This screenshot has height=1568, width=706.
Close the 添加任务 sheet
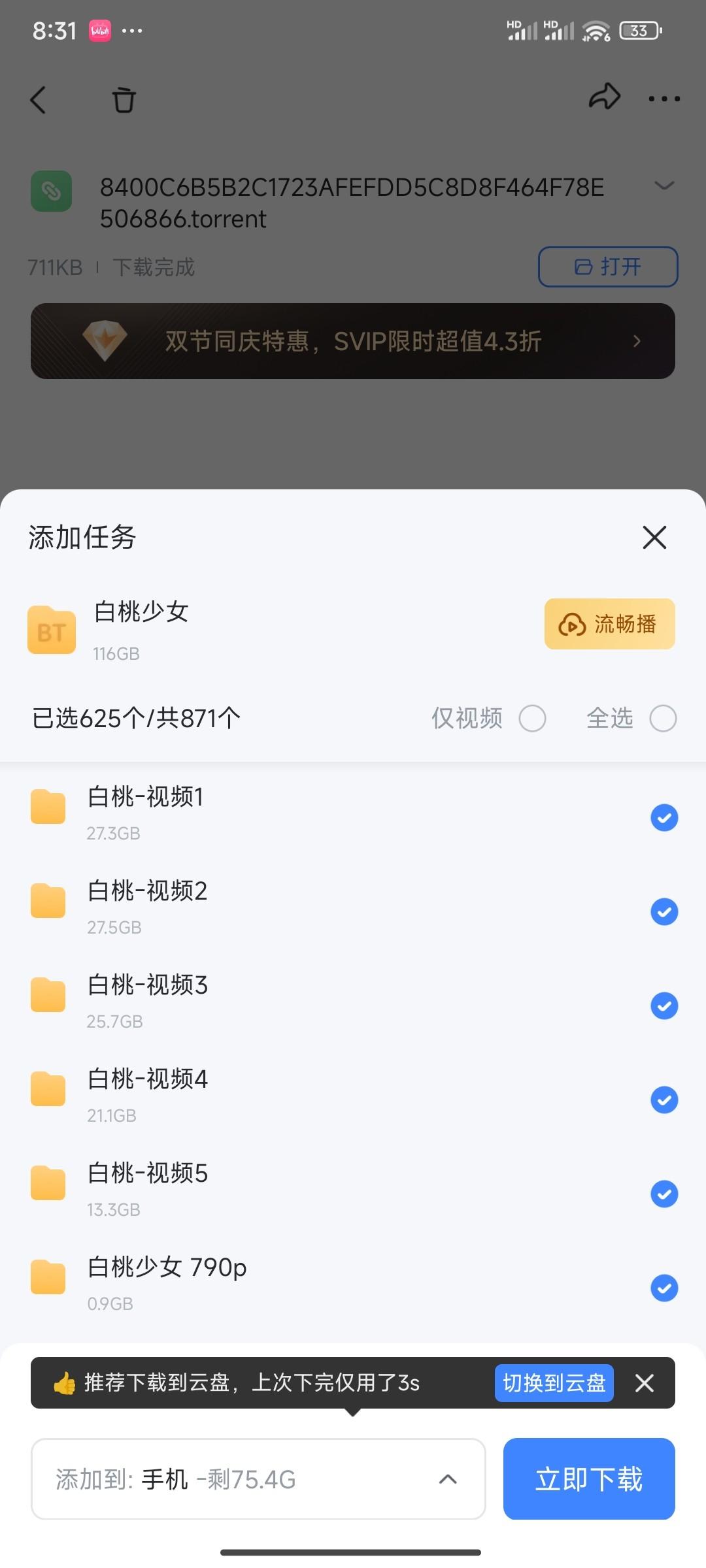[654, 538]
